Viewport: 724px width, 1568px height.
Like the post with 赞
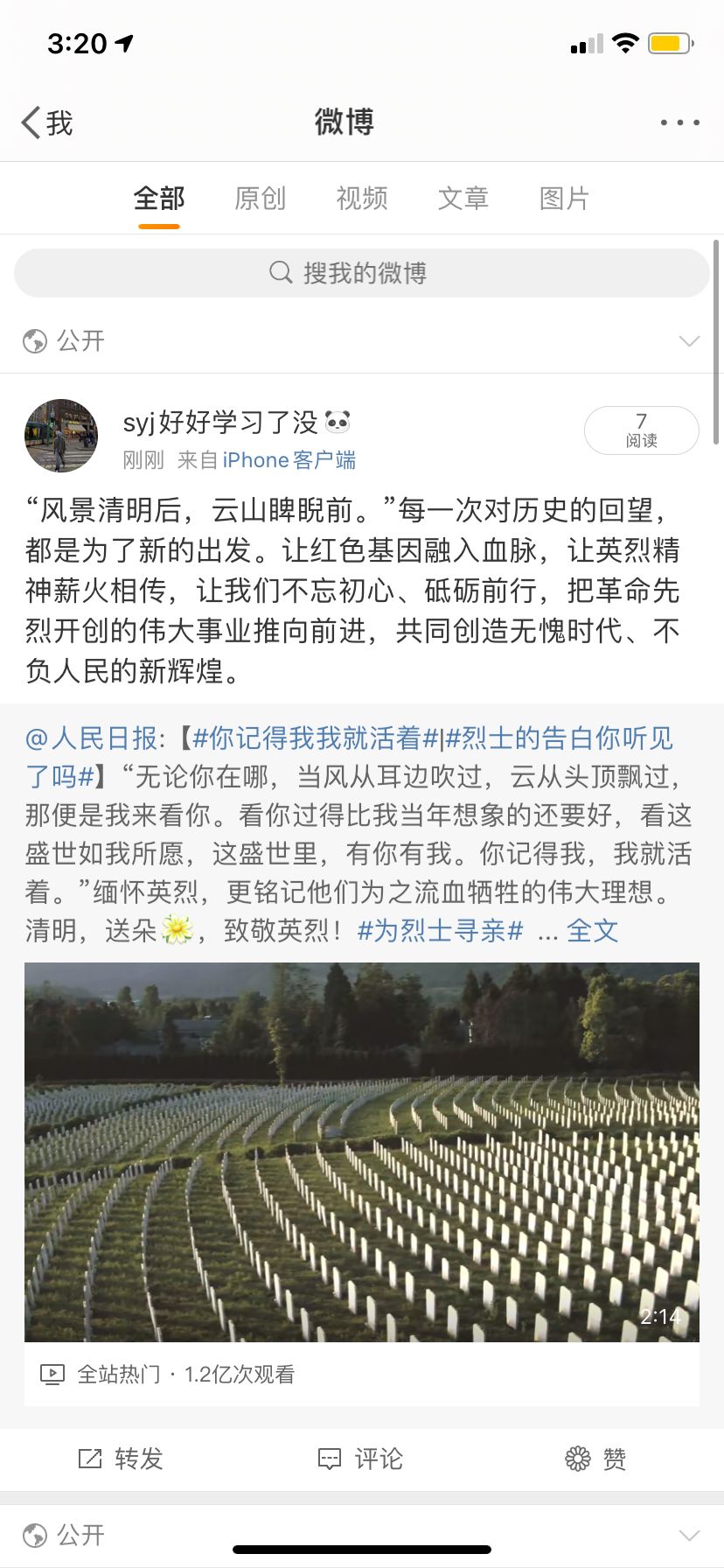pos(595,1459)
